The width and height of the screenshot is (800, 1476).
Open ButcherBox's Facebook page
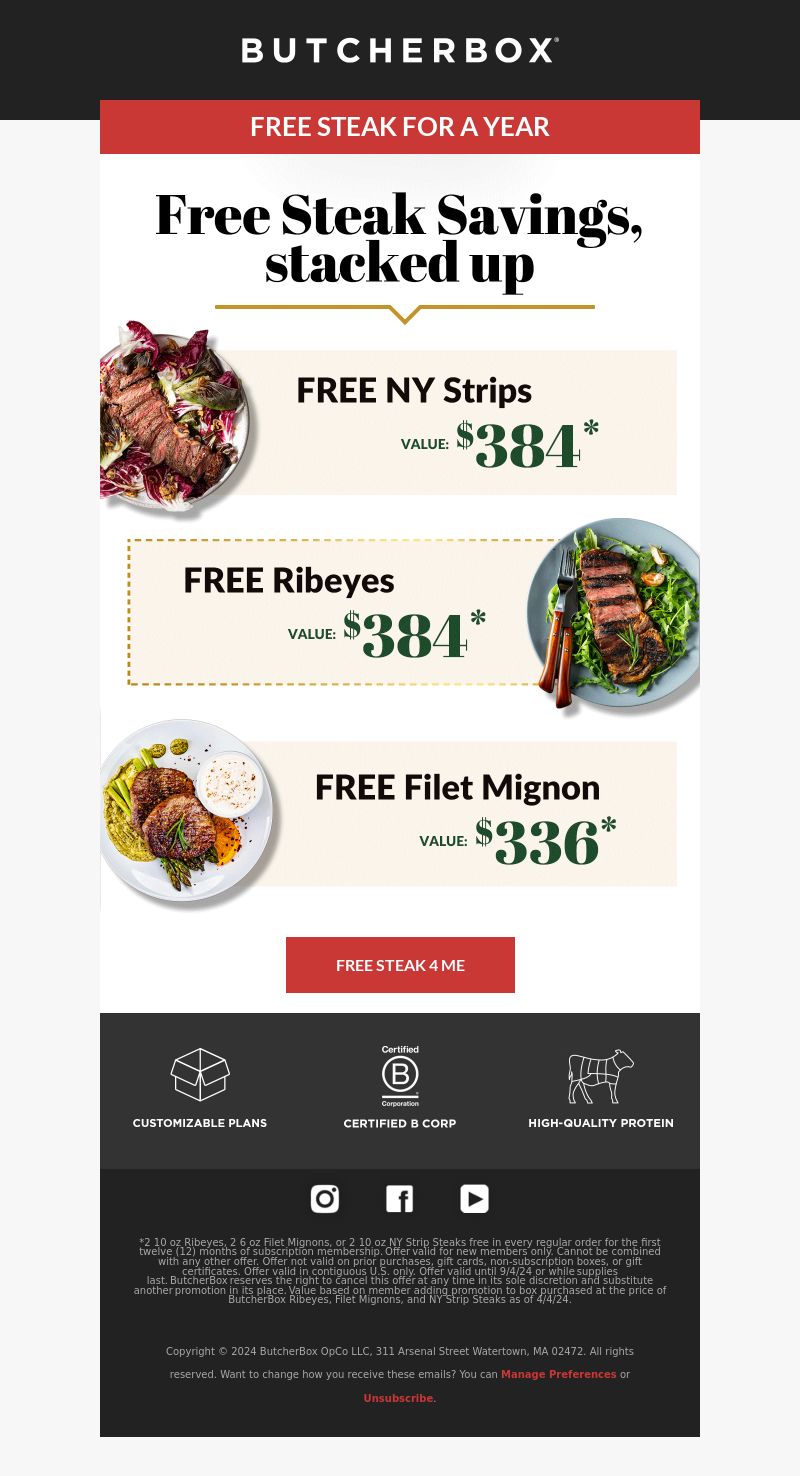400,1198
